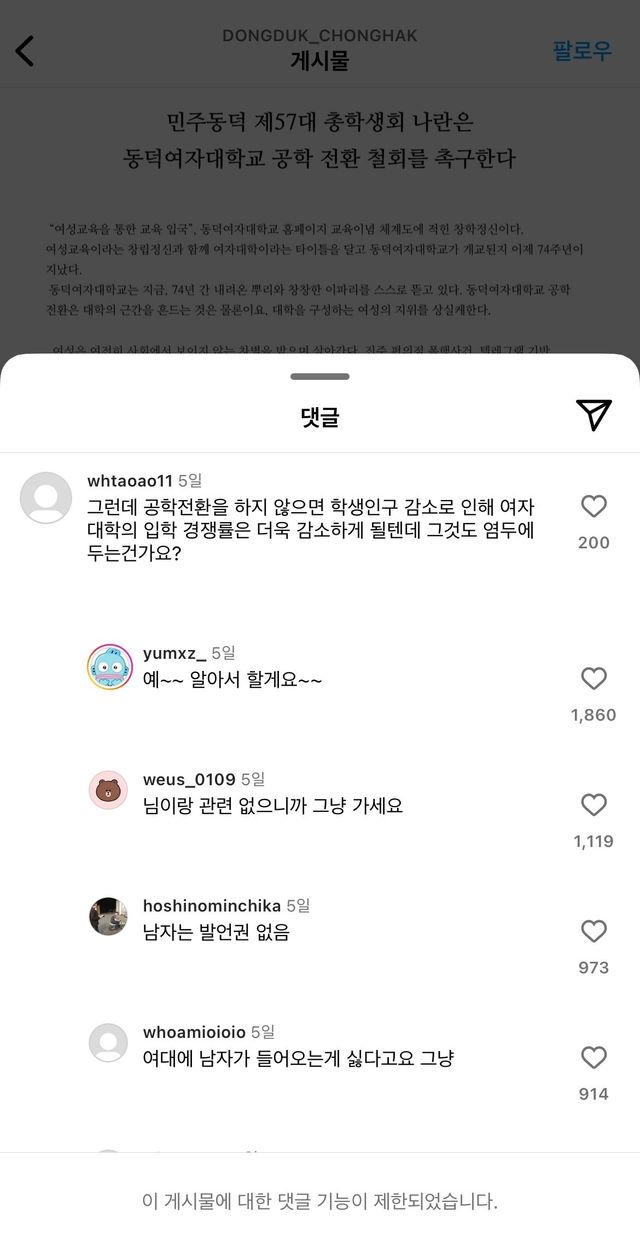Share the post via the paper plane icon
Image resolution: width=640 pixels, height=1252 pixels.
[594, 415]
